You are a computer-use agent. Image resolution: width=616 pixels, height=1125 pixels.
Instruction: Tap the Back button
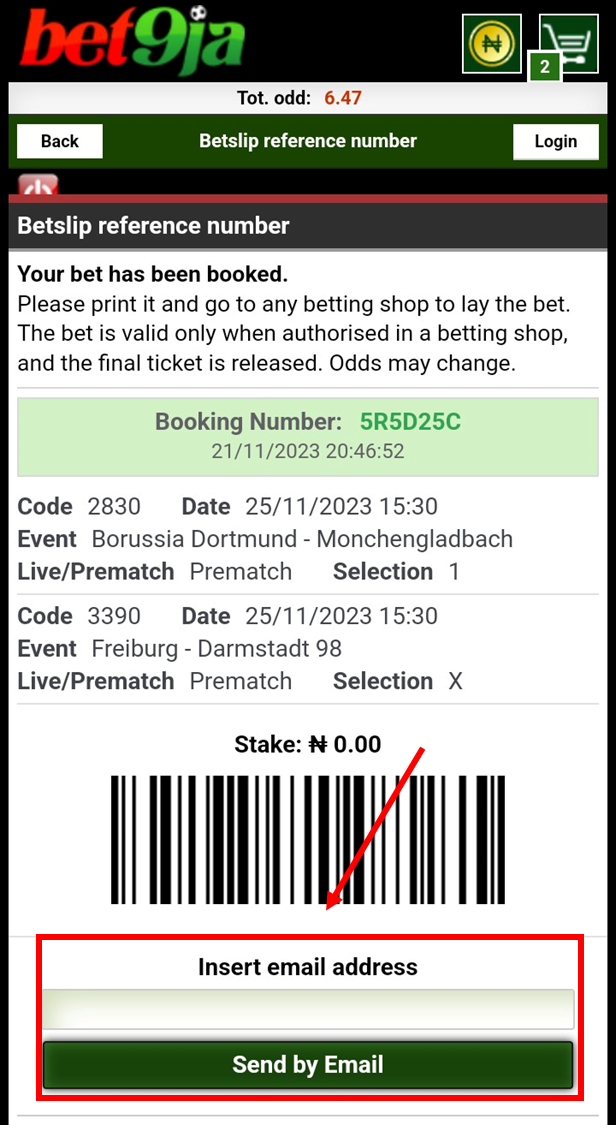point(60,141)
